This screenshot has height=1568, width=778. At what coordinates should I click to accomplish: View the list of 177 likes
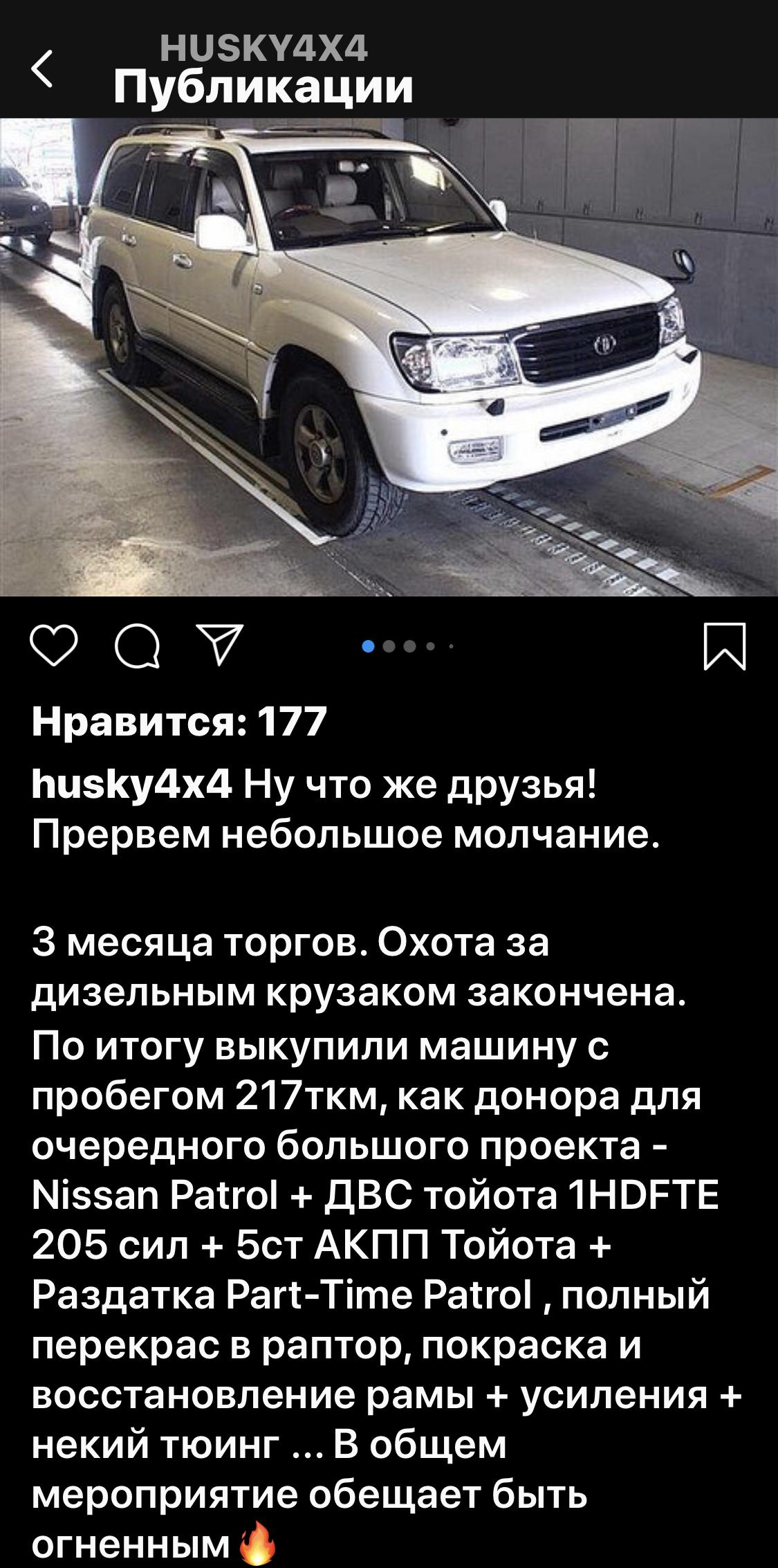[179, 722]
